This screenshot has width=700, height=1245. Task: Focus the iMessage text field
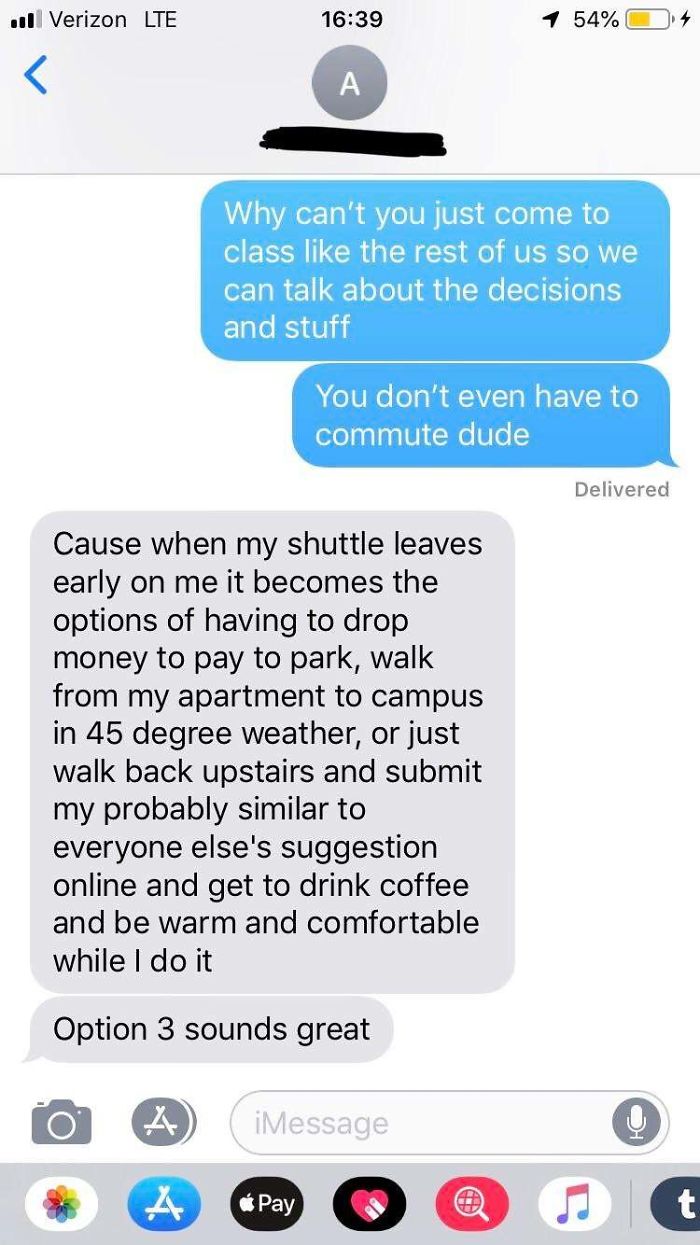pyautogui.click(x=420, y=1123)
